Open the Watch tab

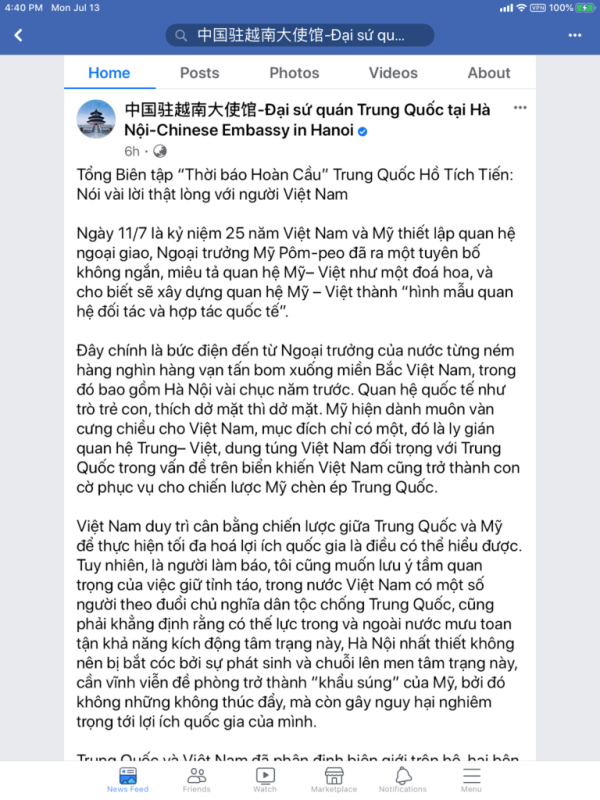[x=265, y=780]
